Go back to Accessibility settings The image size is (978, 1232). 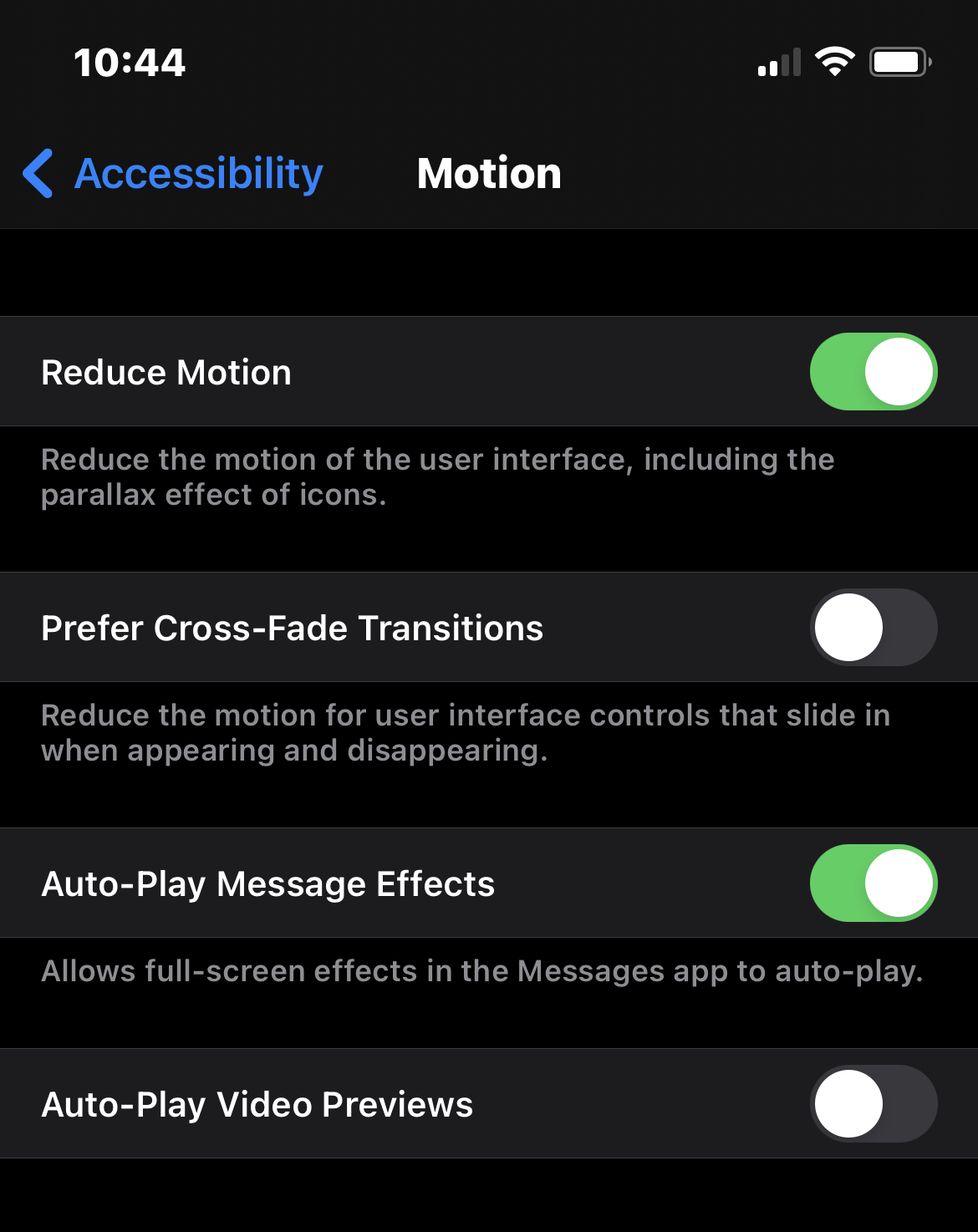click(174, 174)
